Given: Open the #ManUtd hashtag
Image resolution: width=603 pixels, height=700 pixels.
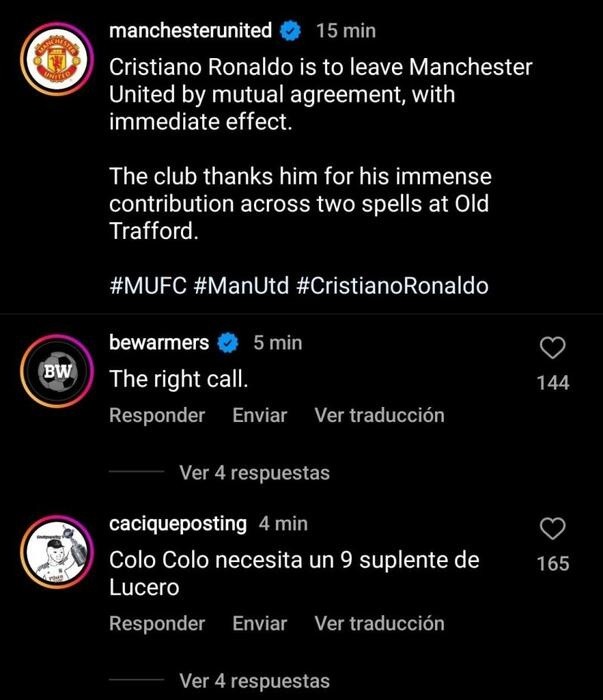Looking at the screenshot, I should [241, 286].
